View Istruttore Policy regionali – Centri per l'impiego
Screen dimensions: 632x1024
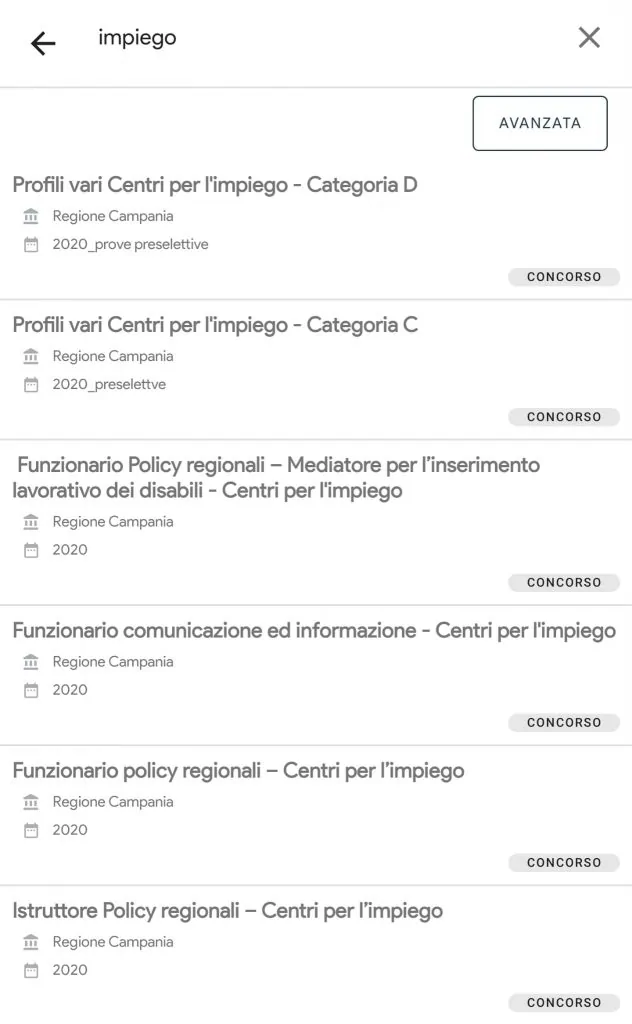coord(316,955)
